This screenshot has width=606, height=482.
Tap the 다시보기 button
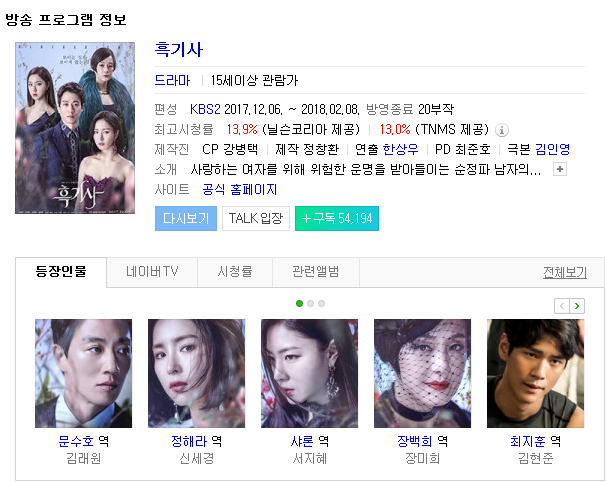(x=185, y=218)
